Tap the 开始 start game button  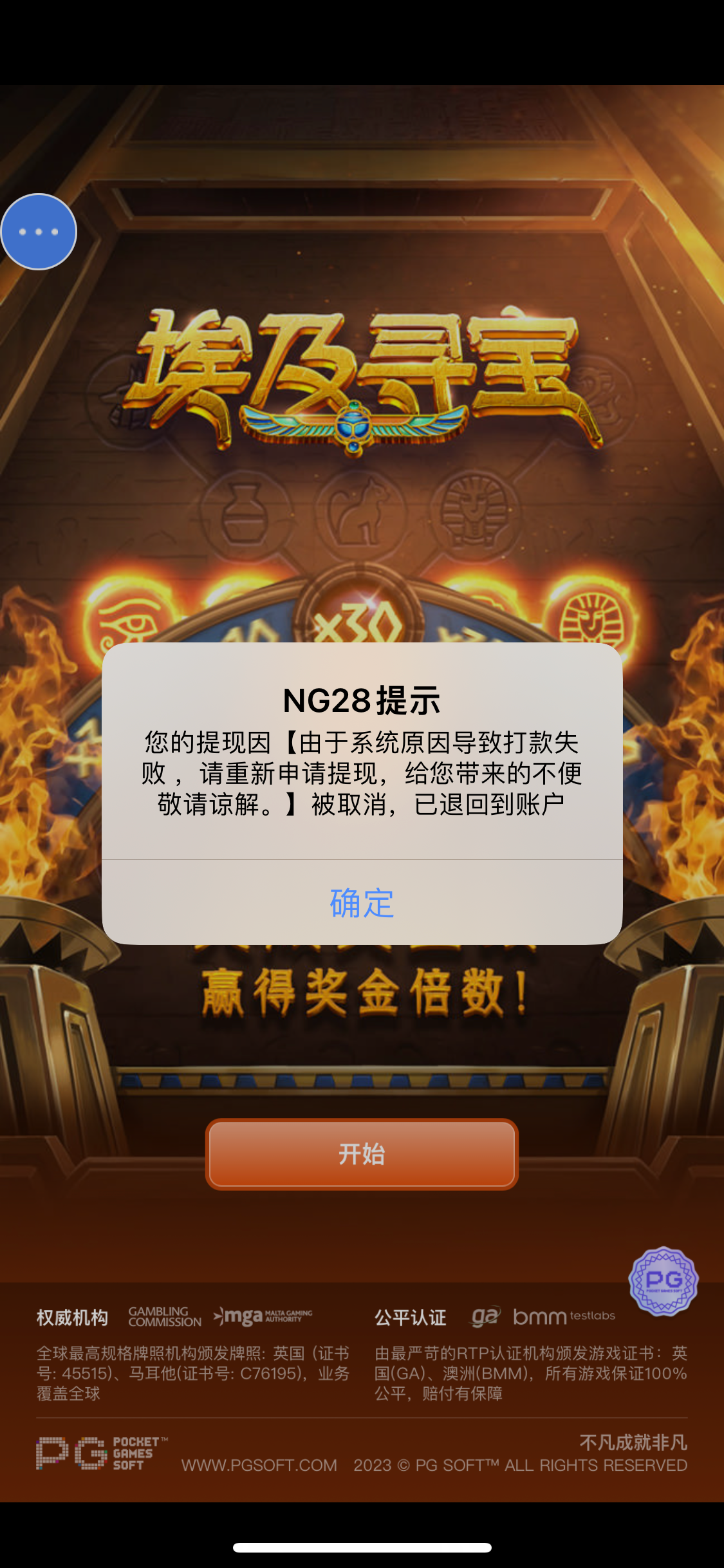[x=362, y=1154]
